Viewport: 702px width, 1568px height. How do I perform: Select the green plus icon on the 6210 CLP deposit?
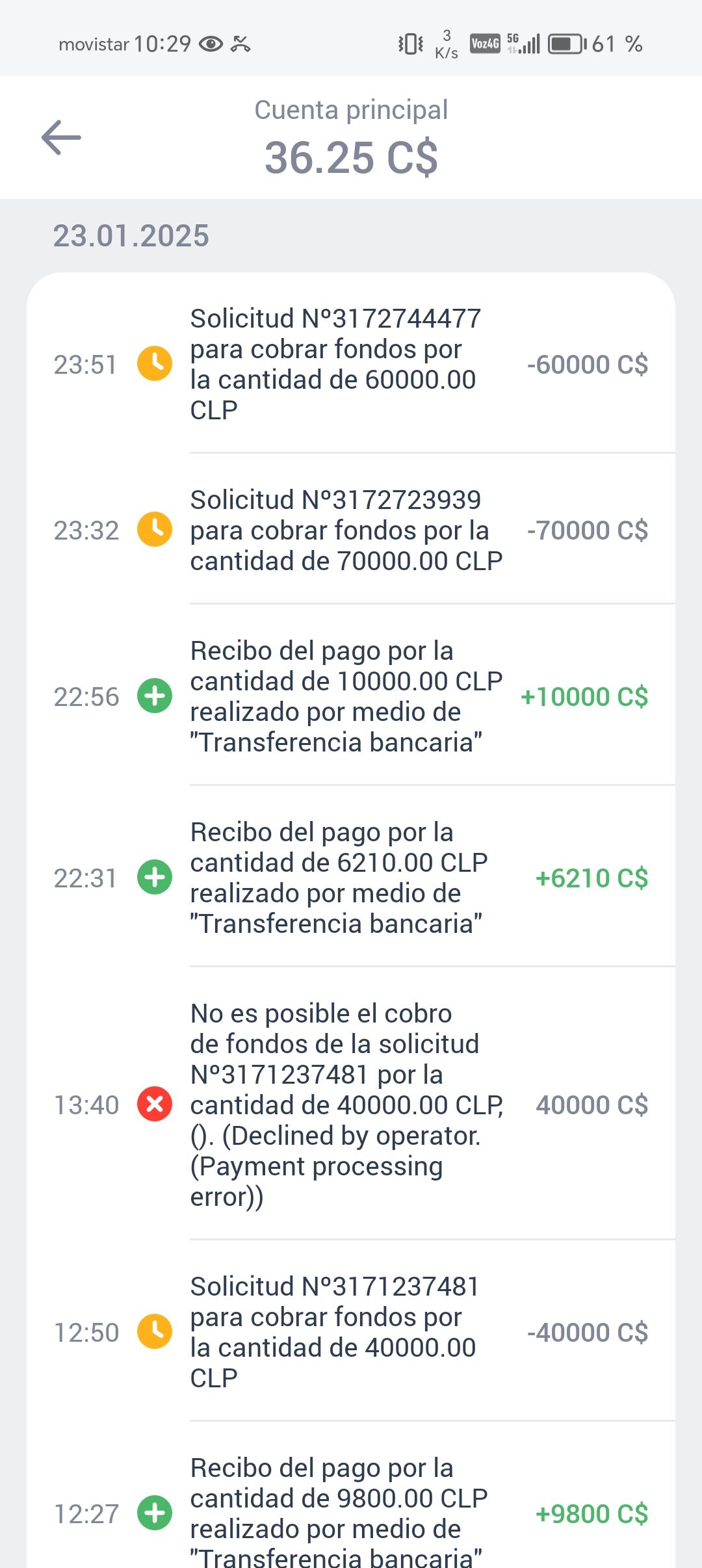pos(155,878)
